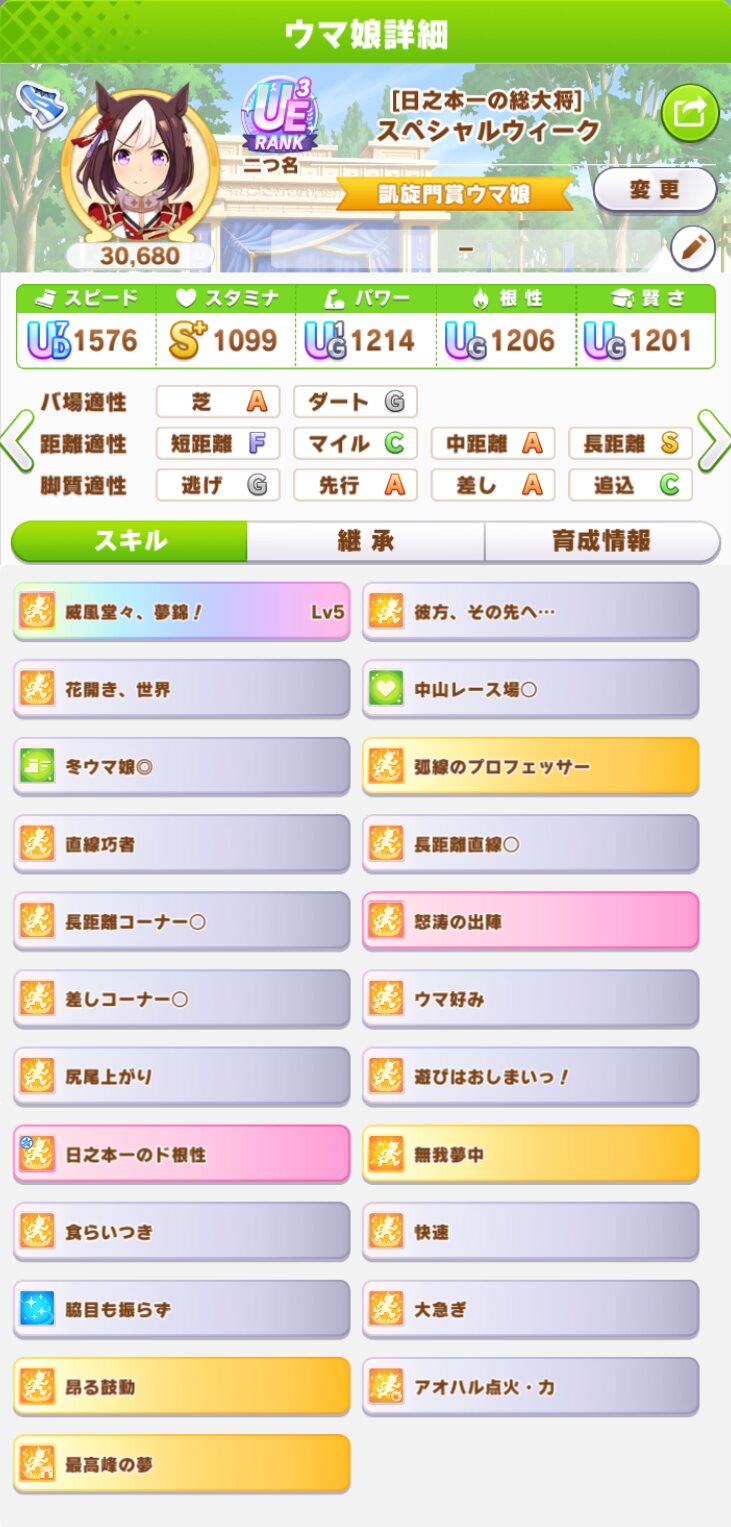Tap the 変更 button
The height and width of the screenshot is (1527, 731).
pos(655,189)
